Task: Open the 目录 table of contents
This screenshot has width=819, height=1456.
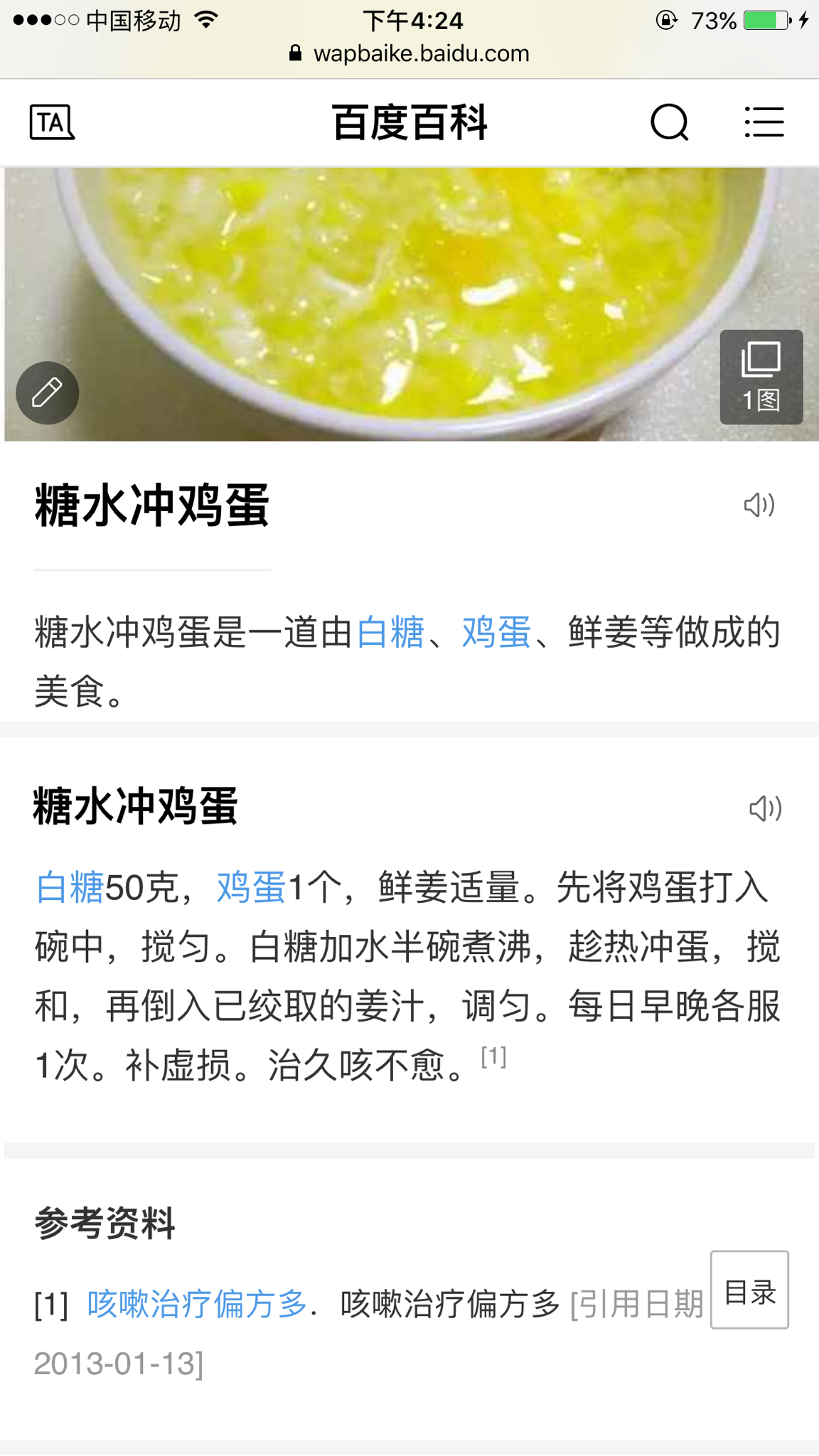Action: (x=749, y=1290)
